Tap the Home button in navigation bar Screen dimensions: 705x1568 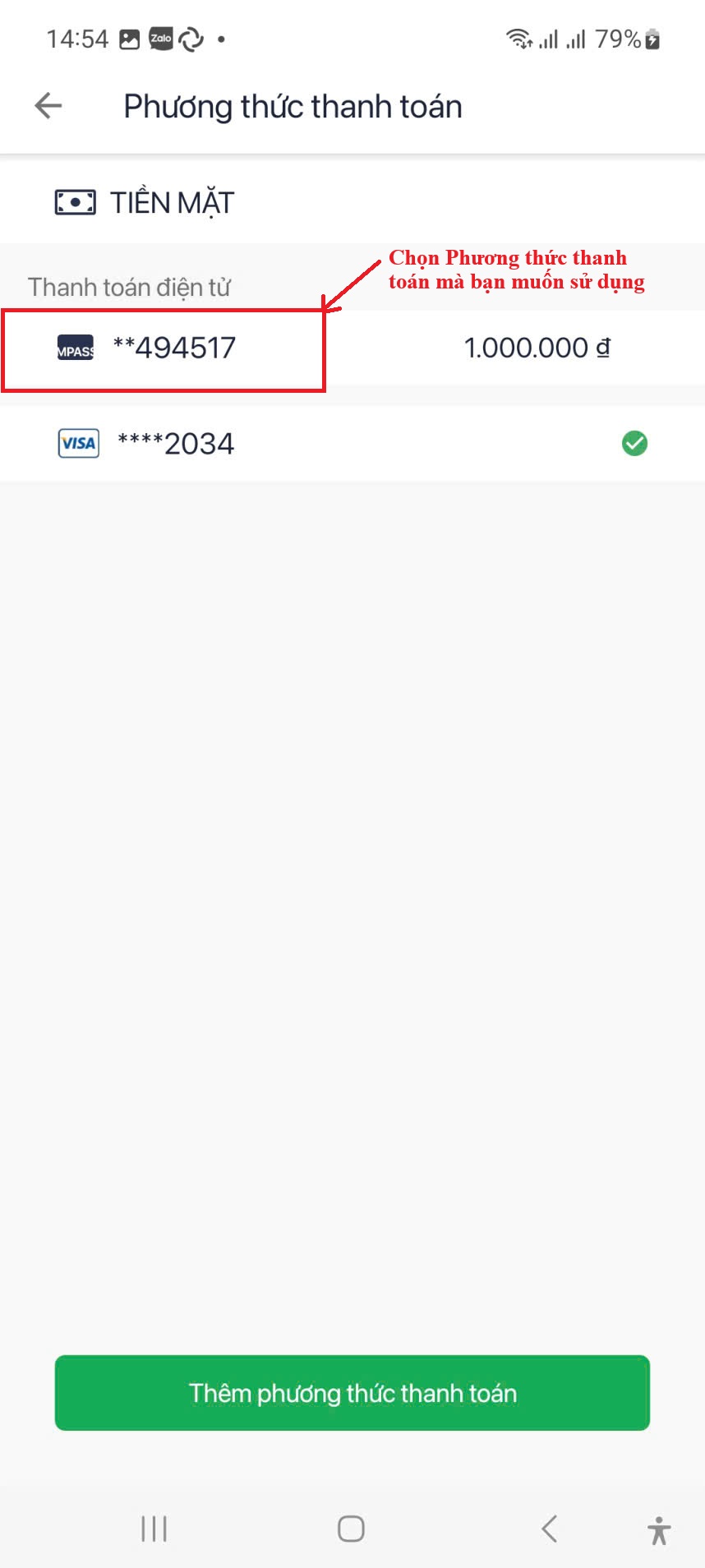[x=350, y=1528]
